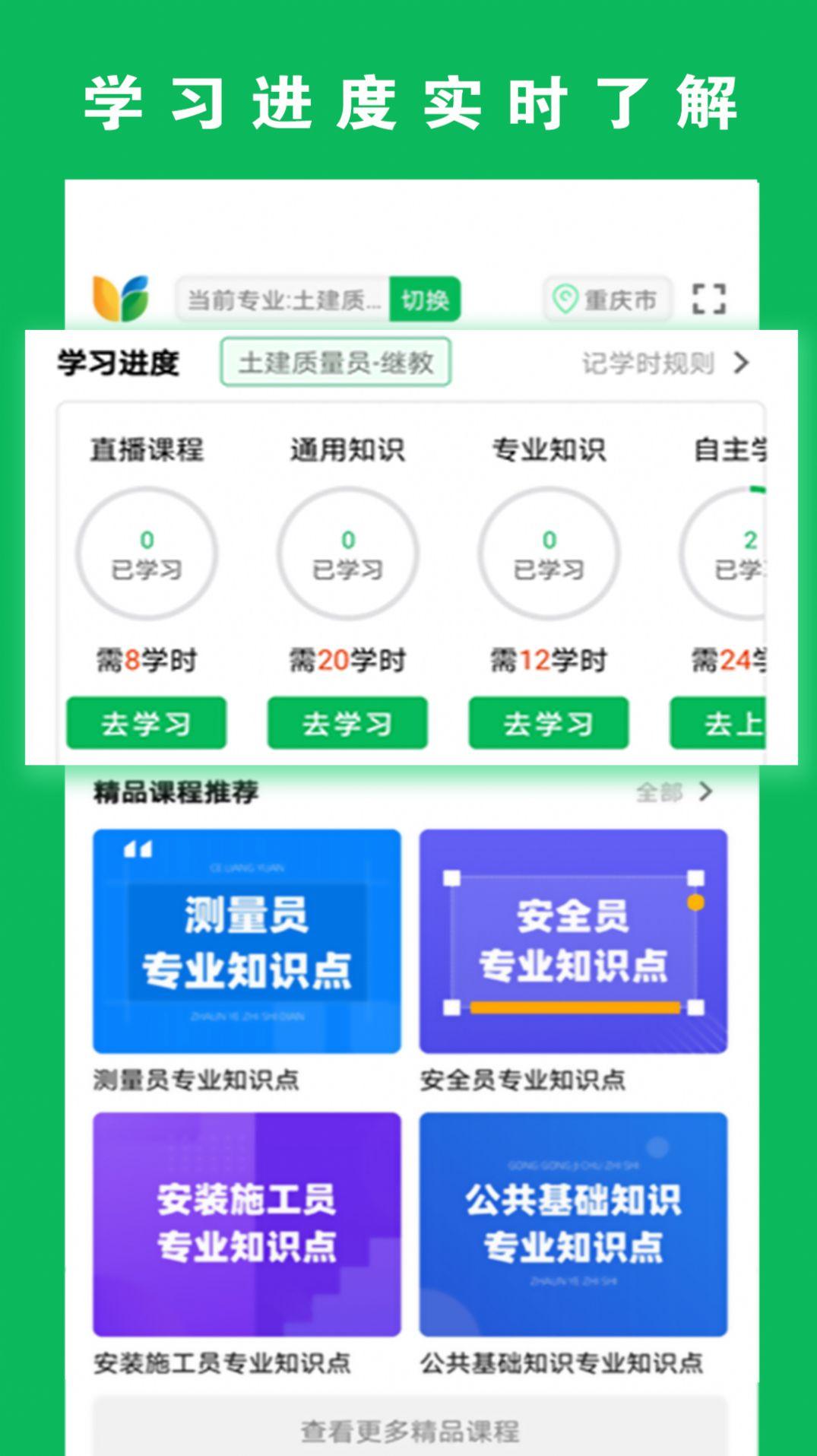Image resolution: width=817 pixels, height=1456 pixels.
Task: Tap 去学习 under 直播课程
Action: 146,723
